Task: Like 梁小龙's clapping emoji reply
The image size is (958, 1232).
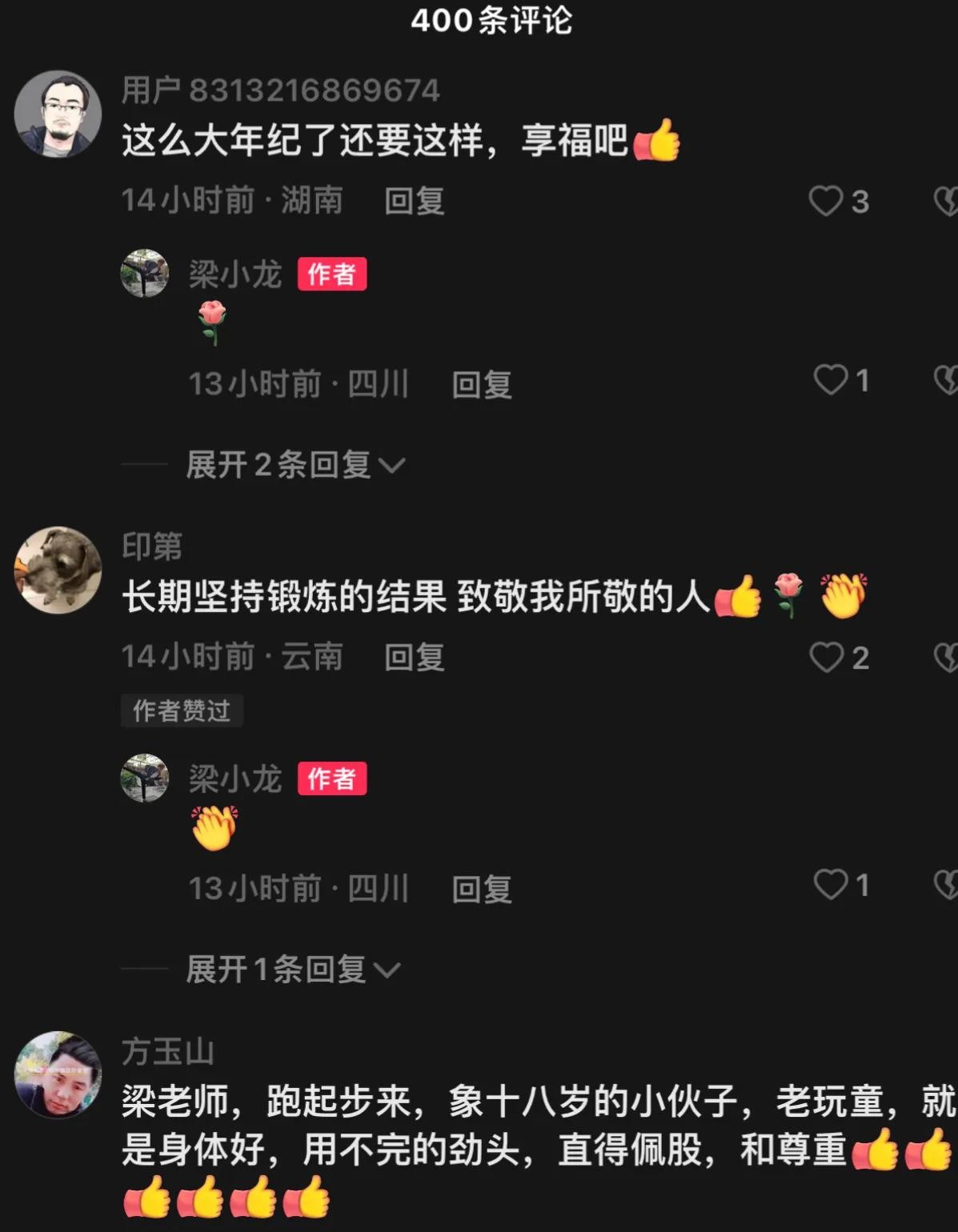Action: click(831, 885)
